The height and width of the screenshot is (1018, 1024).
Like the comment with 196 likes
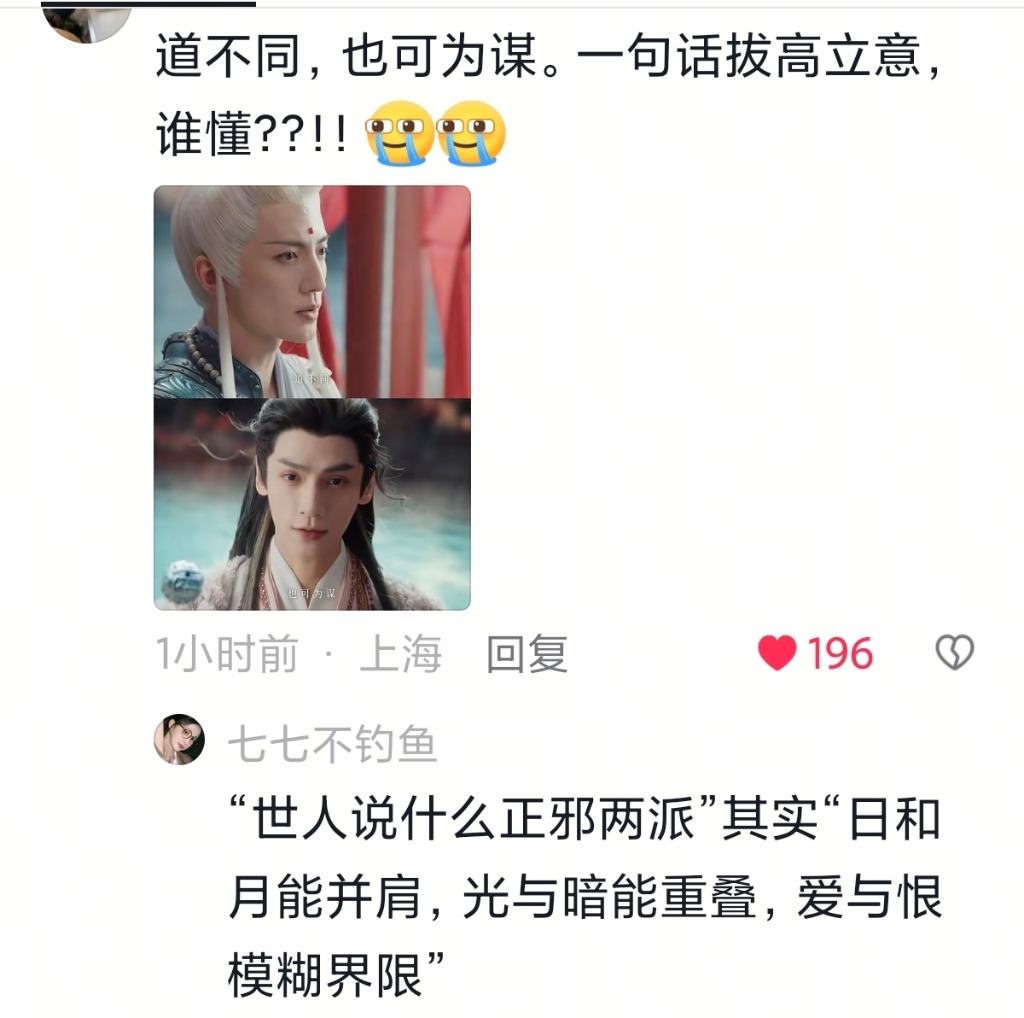pos(777,654)
